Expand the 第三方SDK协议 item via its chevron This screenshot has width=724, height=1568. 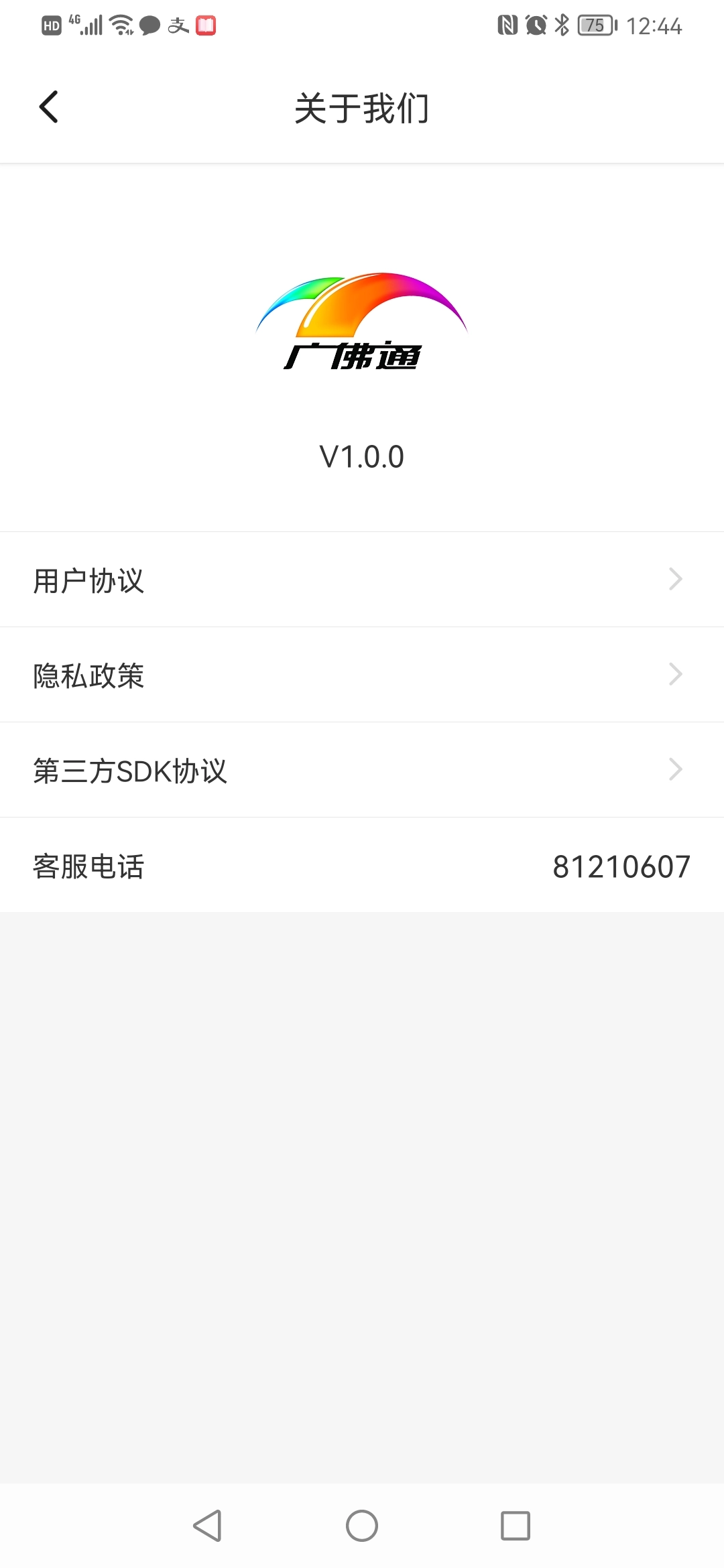click(x=675, y=771)
